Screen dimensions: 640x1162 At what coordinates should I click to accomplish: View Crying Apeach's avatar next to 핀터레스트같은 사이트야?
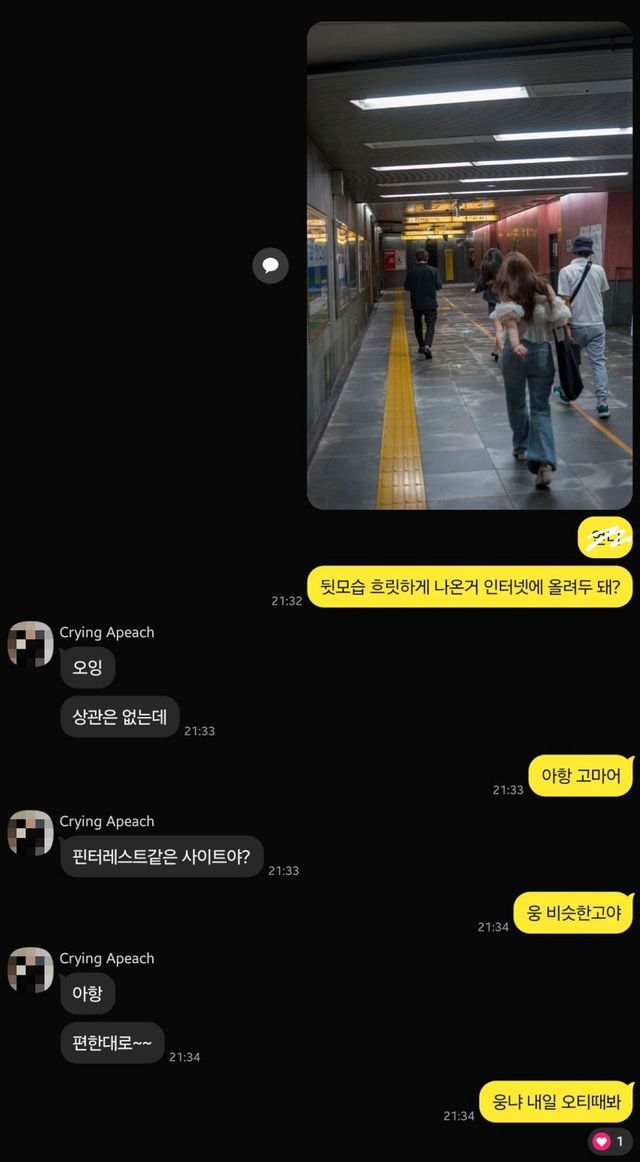(30, 832)
